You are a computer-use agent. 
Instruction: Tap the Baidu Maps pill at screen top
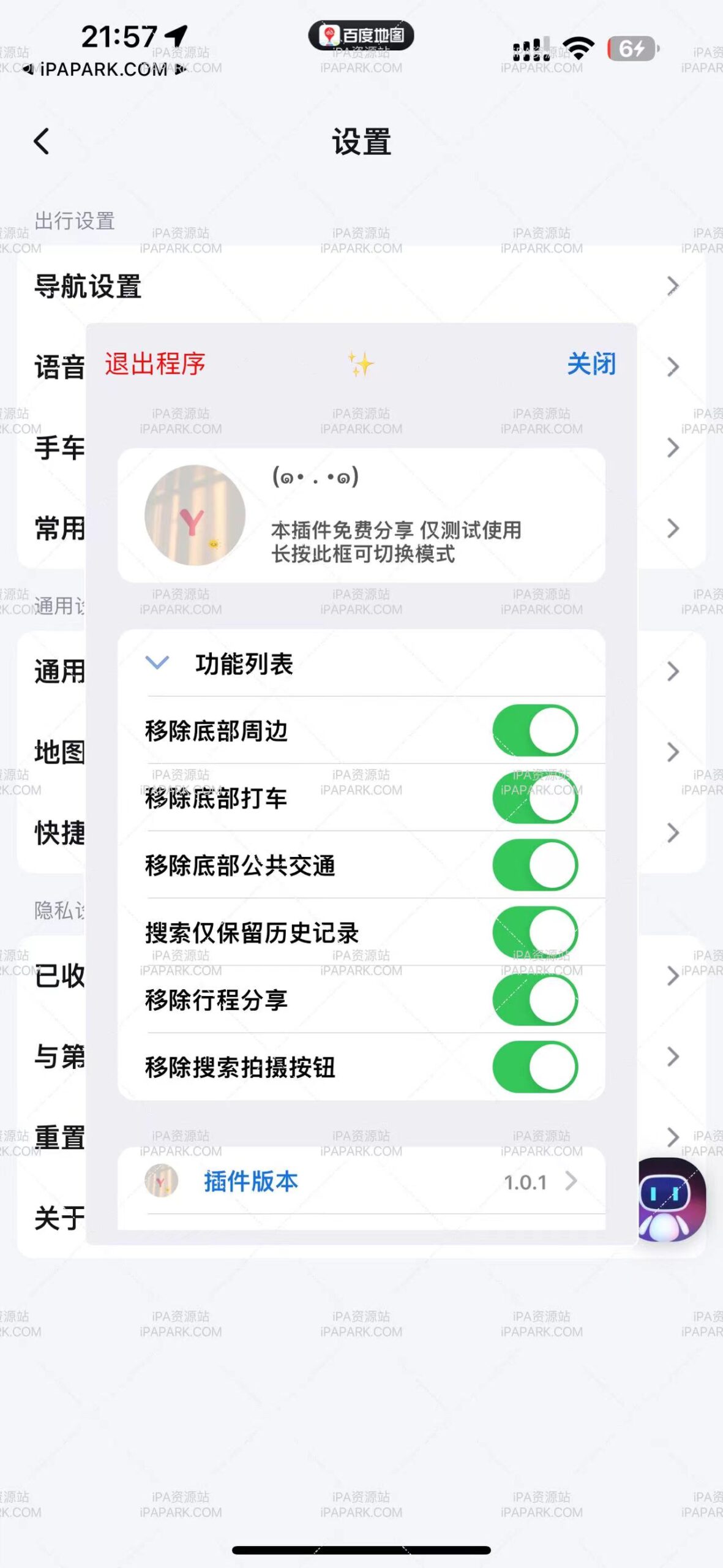361,36
